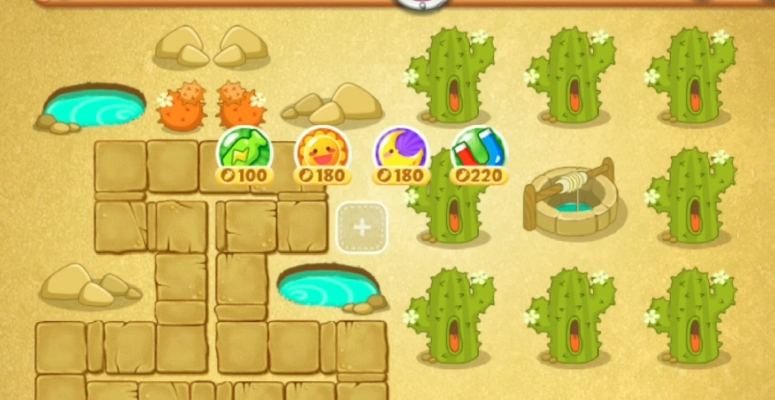The image size is (775, 400).
Task: Choose the sunflower tower costing 180
Action: 322,152
